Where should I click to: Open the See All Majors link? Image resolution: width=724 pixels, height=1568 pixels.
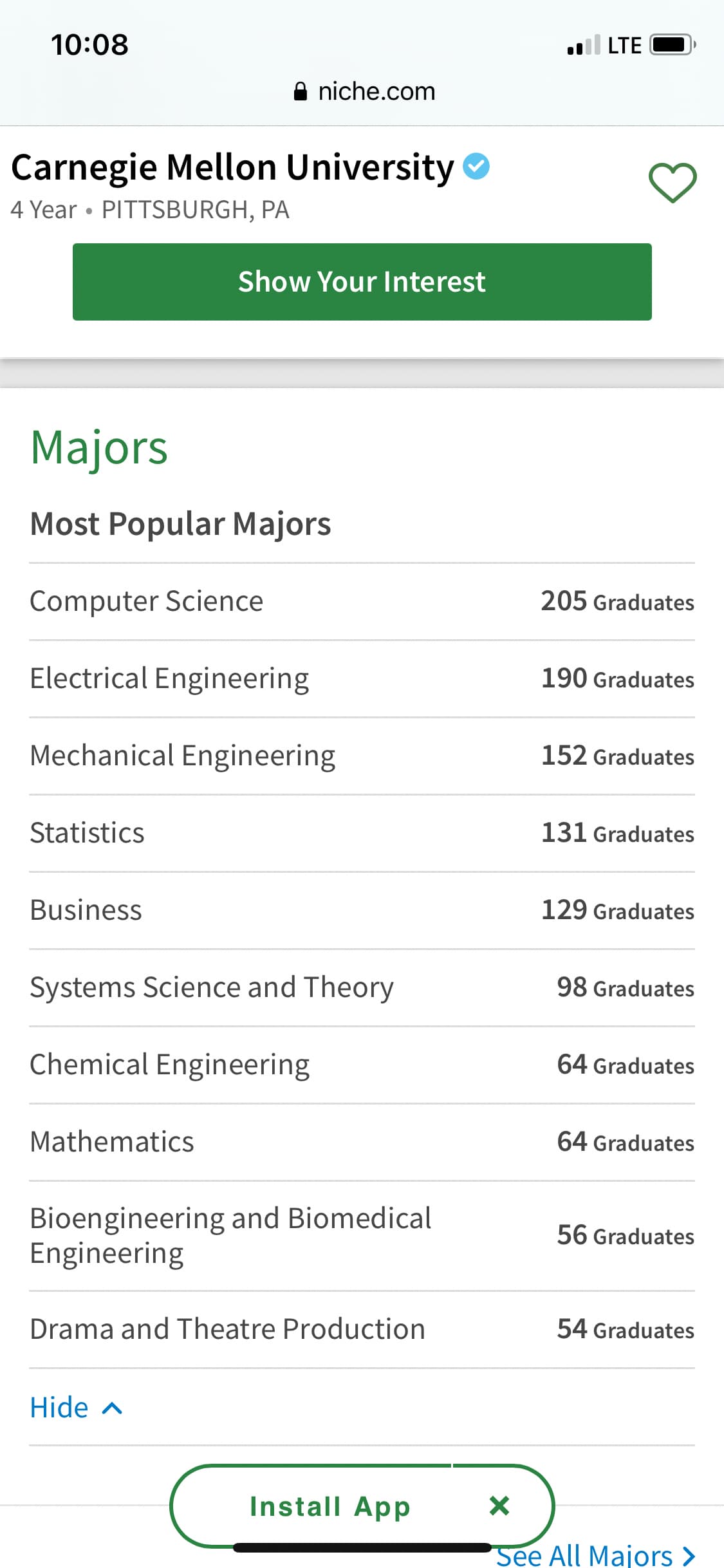tap(595, 1556)
